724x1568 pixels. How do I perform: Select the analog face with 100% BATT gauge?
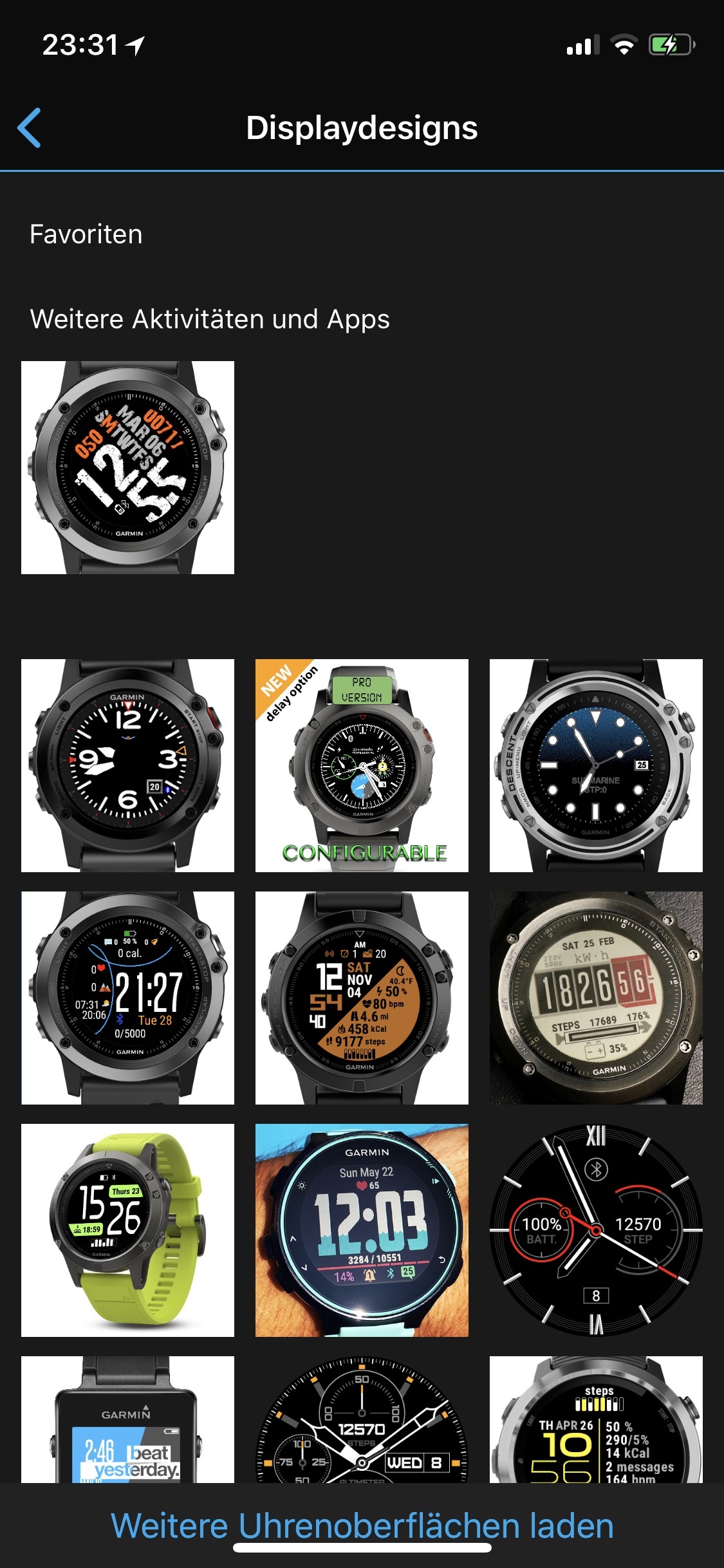pos(596,1230)
